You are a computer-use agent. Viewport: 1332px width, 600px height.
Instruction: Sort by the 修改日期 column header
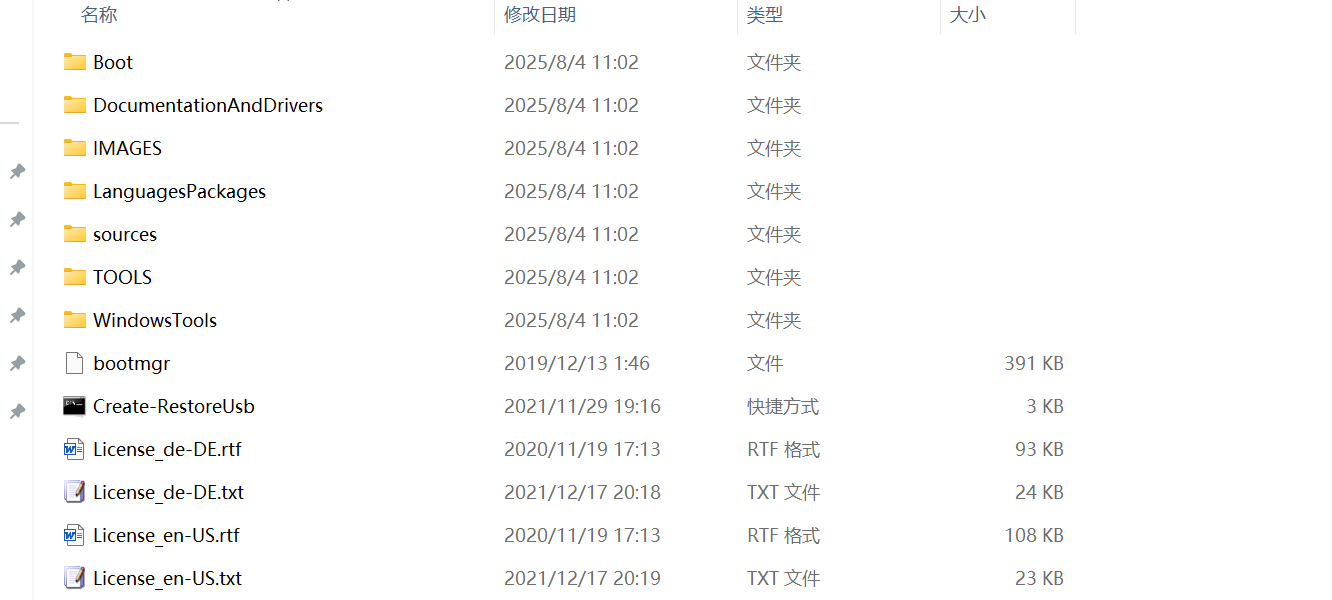point(540,15)
